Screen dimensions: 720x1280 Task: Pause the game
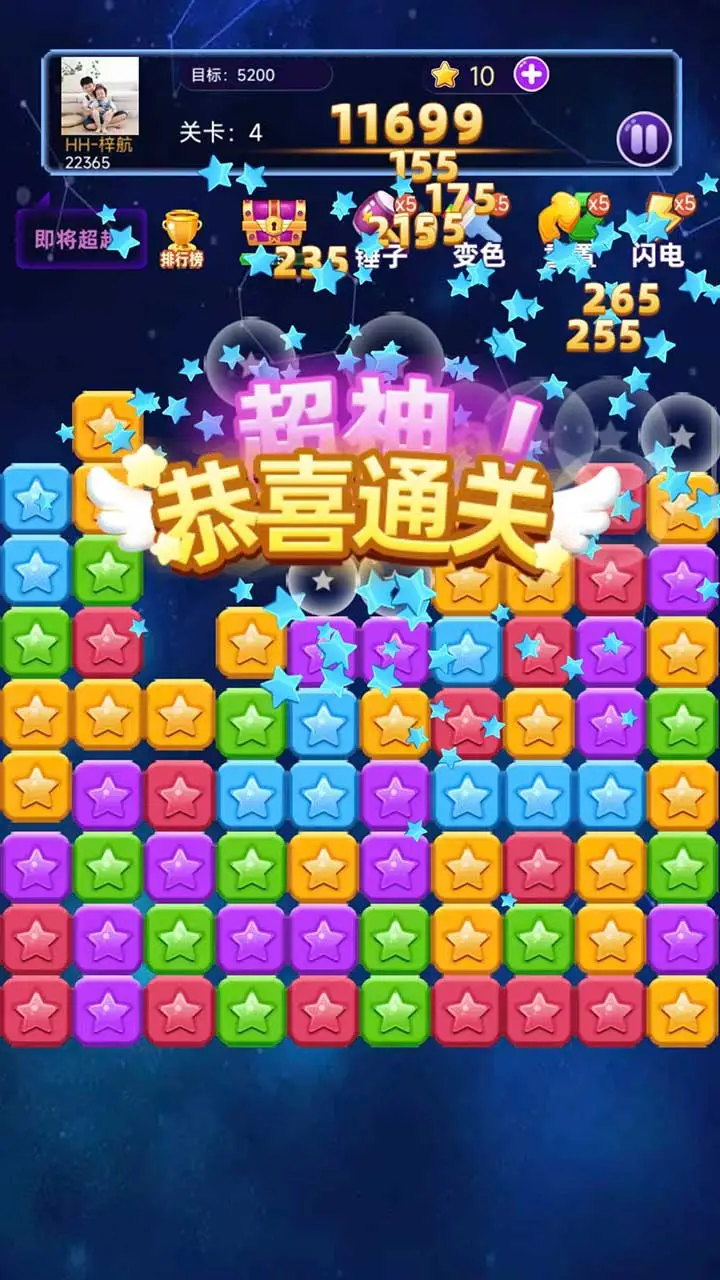(644, 139)
